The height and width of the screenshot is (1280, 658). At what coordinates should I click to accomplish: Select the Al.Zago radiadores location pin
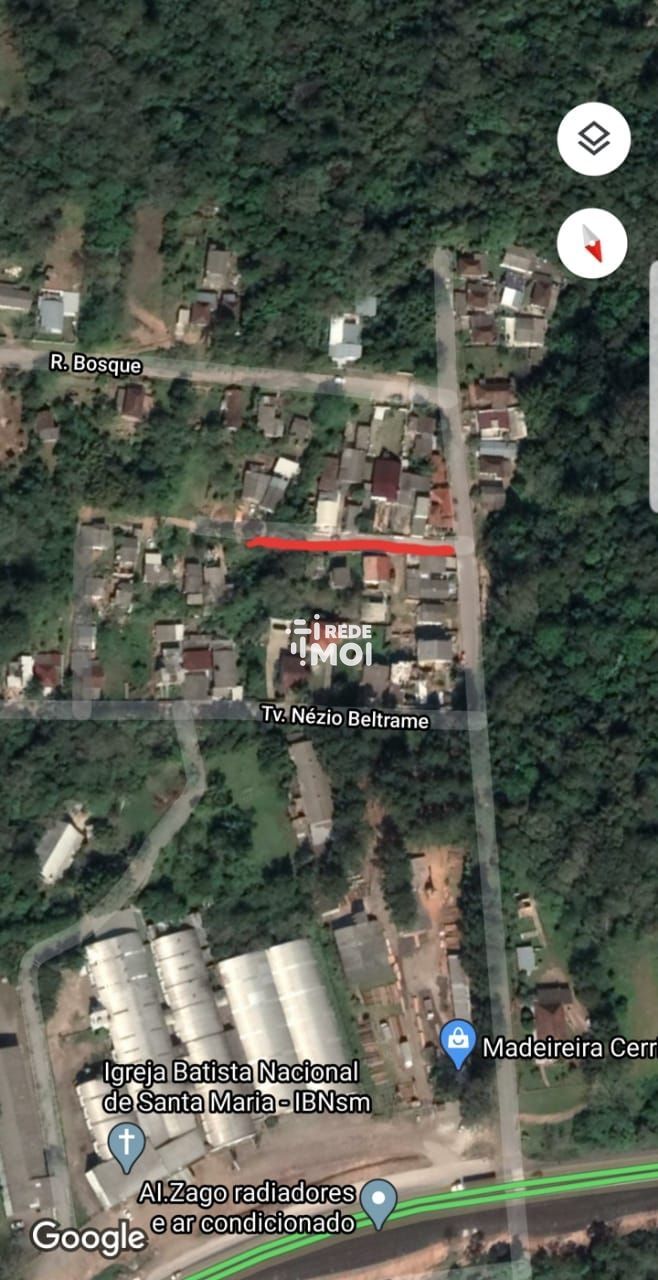[x=379, y=1201]
